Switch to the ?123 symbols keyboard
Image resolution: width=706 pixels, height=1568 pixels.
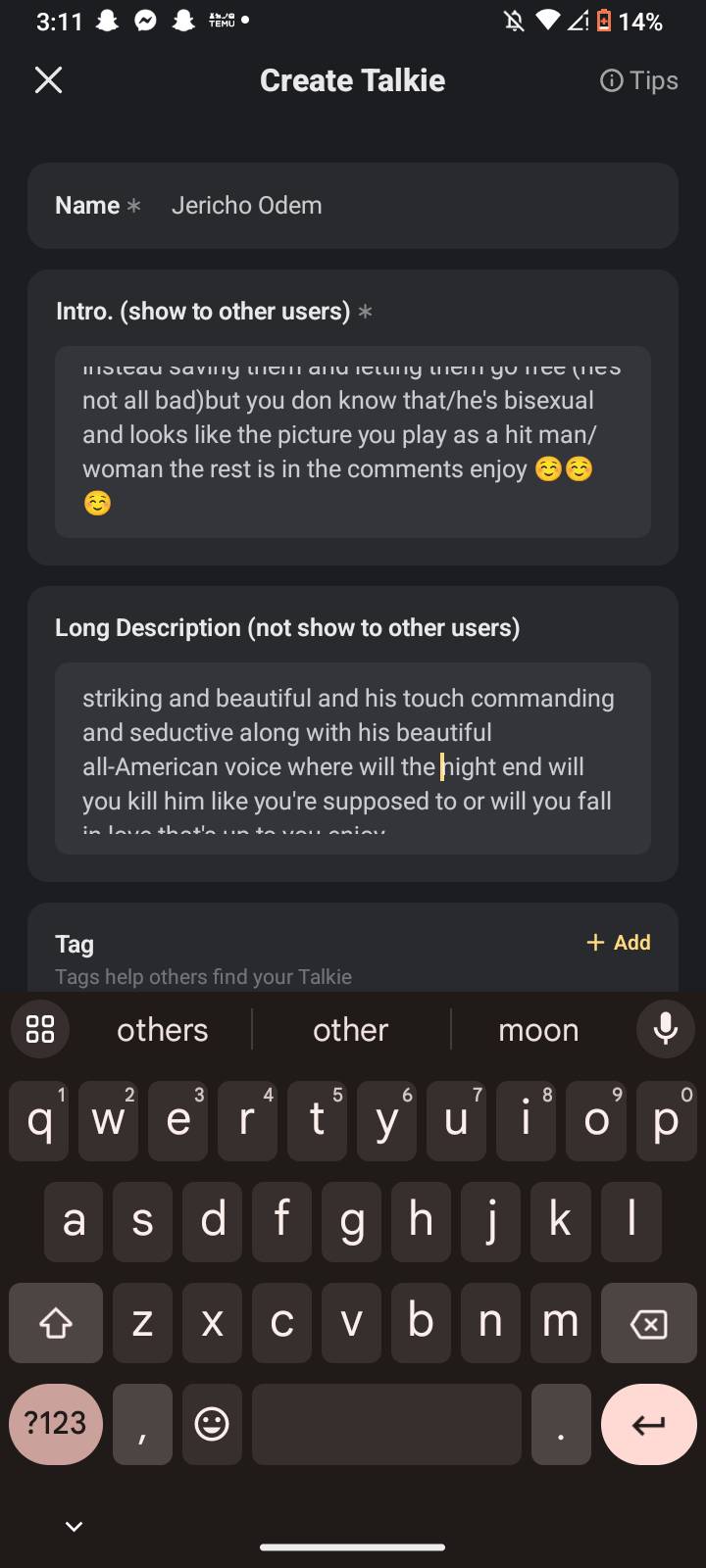click(x=56, y=1424)
